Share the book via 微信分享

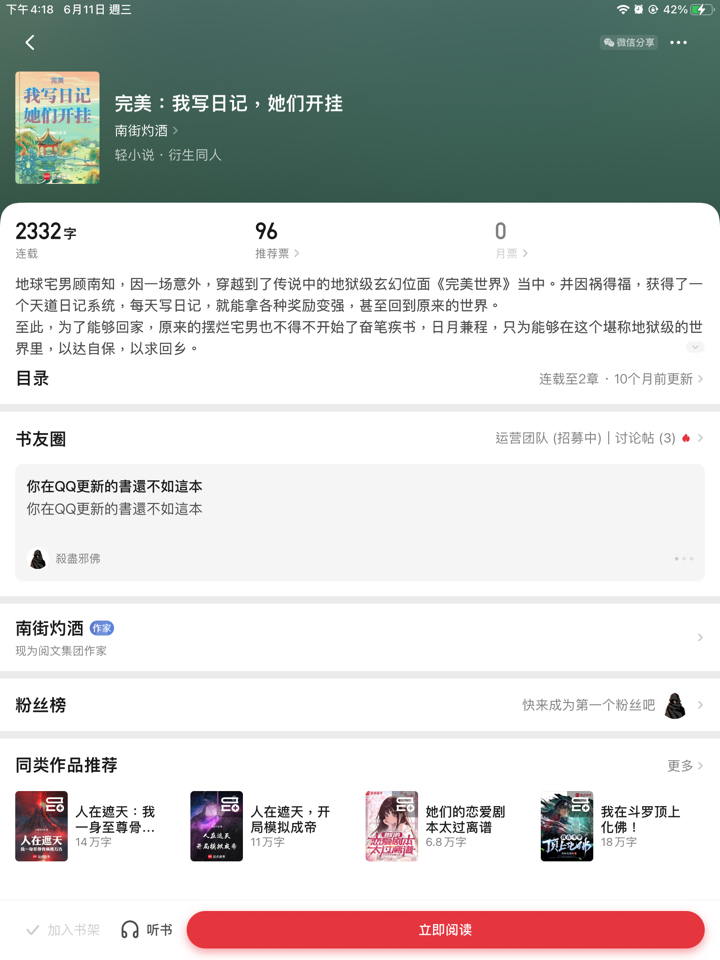pyautogui.click(x=628, y=43)
